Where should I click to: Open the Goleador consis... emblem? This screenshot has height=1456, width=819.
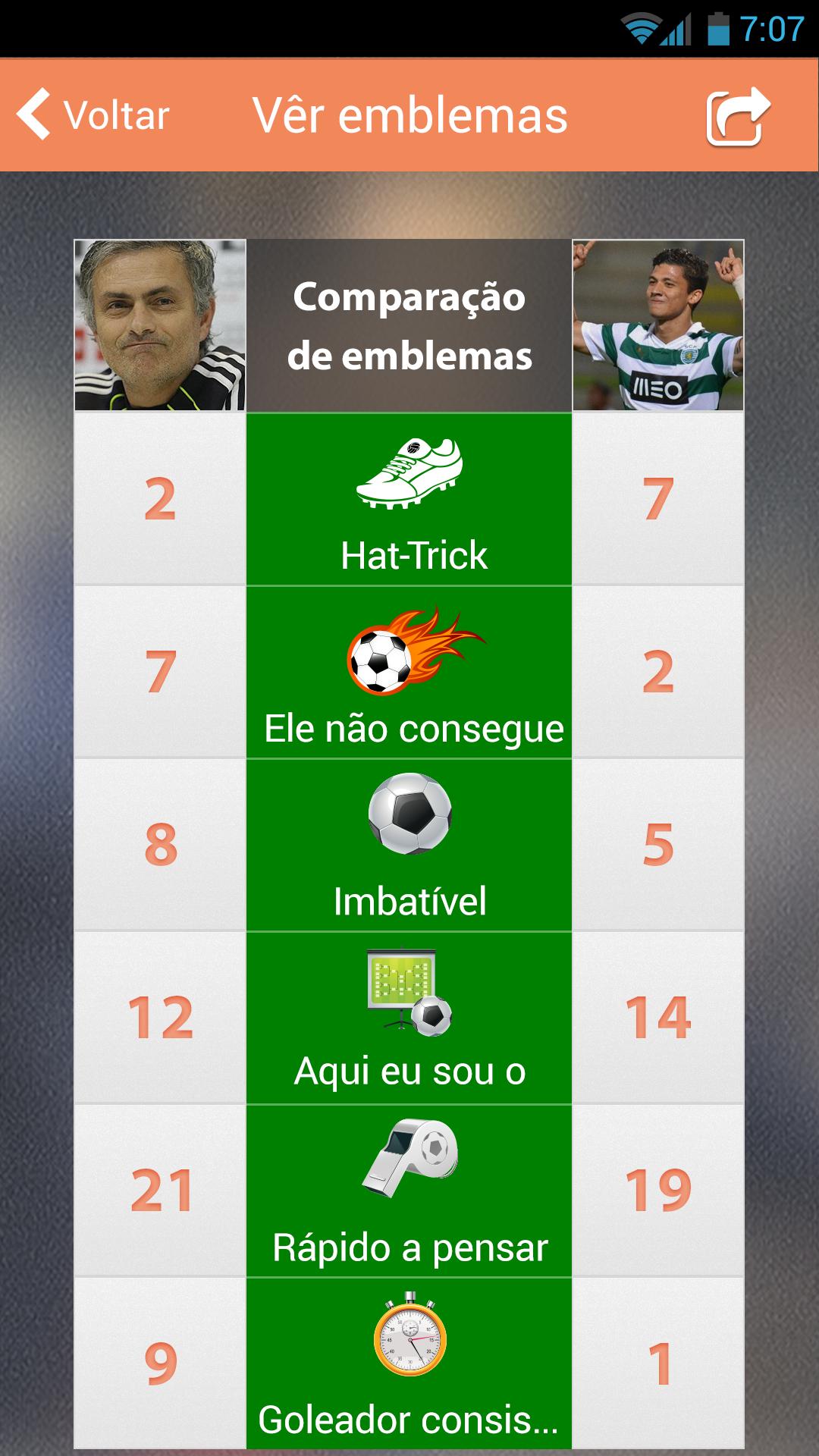[409, 1363]
